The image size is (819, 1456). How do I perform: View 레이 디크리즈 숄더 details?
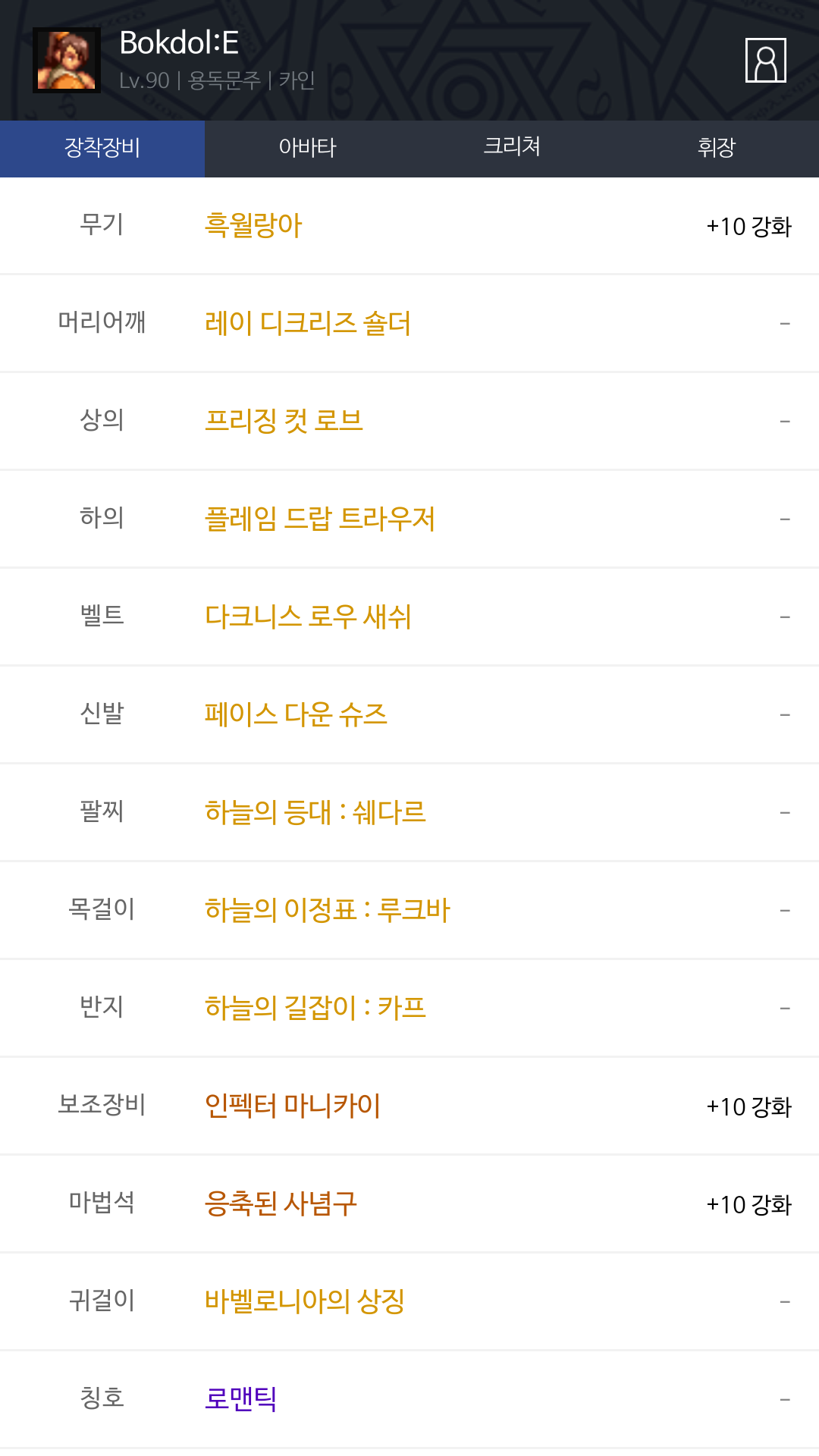pos(308,323)
